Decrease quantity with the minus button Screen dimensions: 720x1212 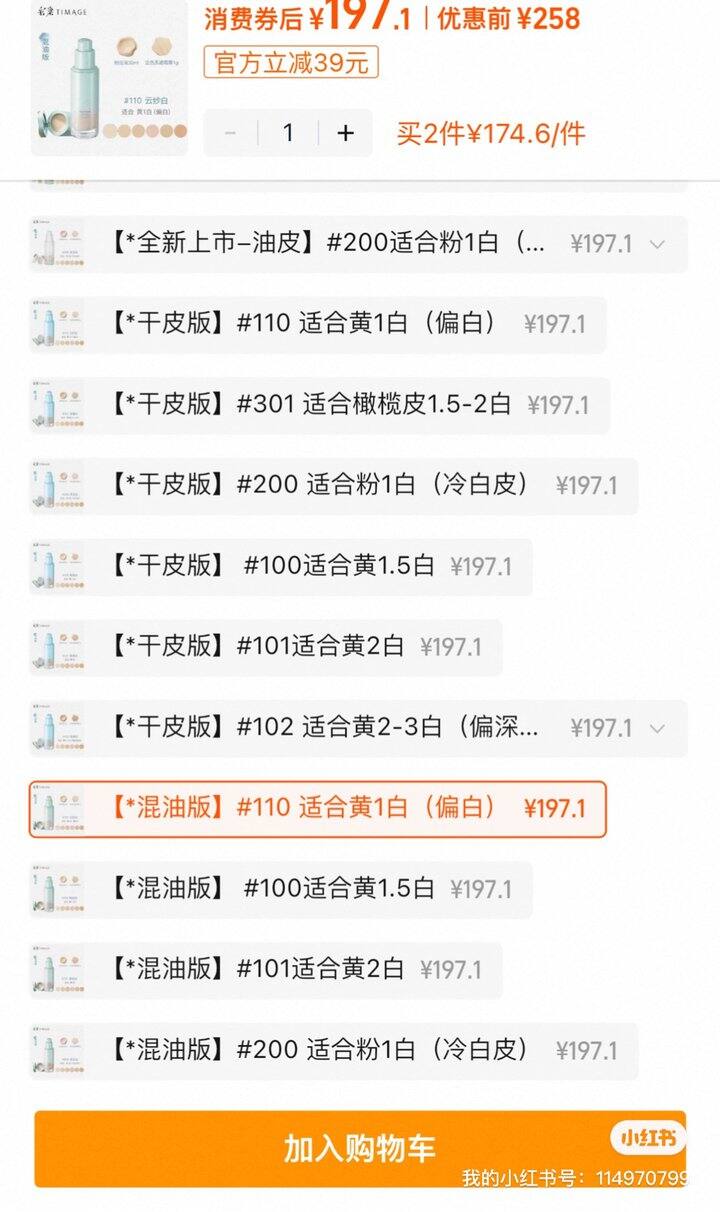231,133
